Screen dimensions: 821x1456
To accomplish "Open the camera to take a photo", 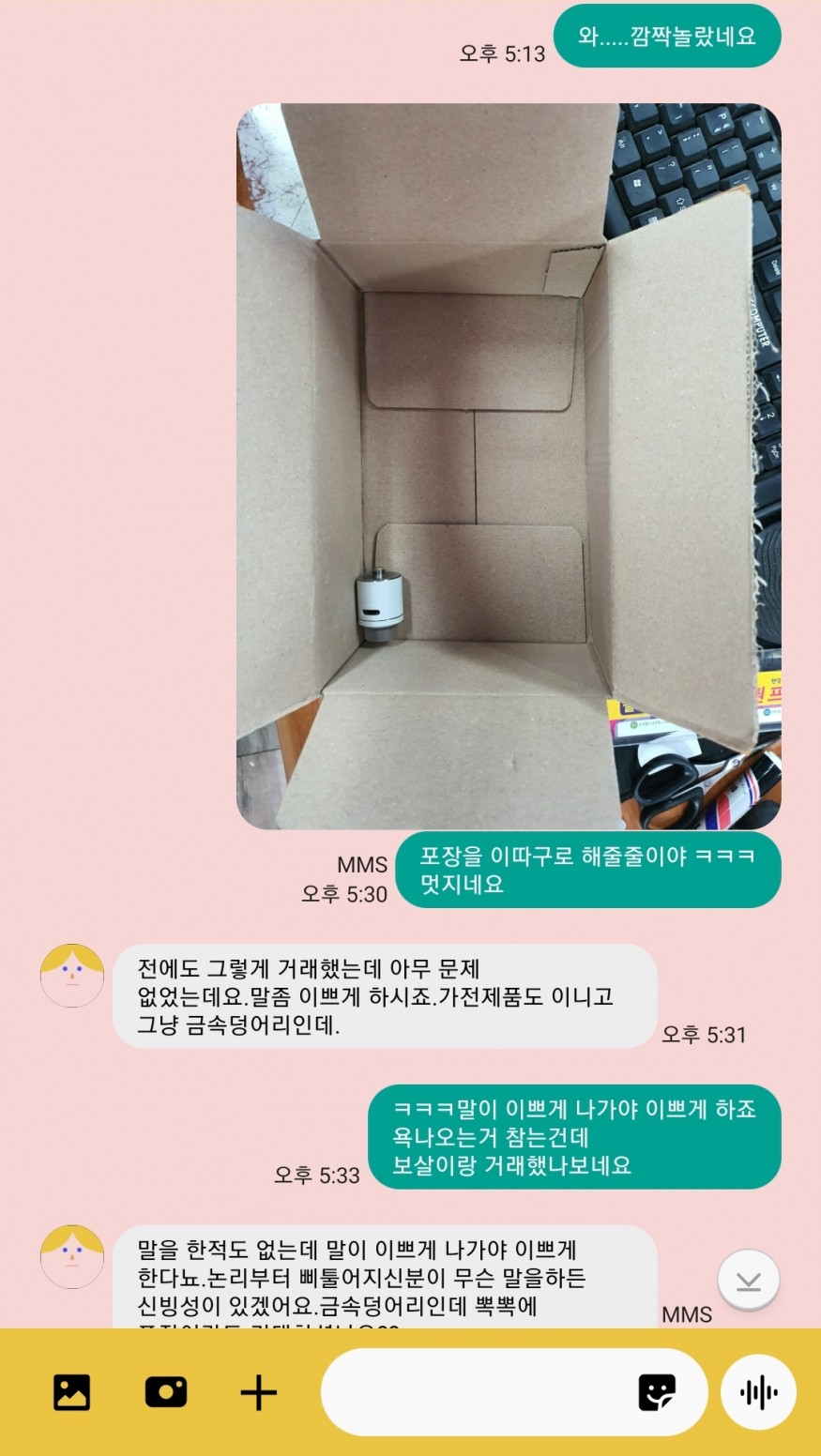I will click(x=165, y=1392).
